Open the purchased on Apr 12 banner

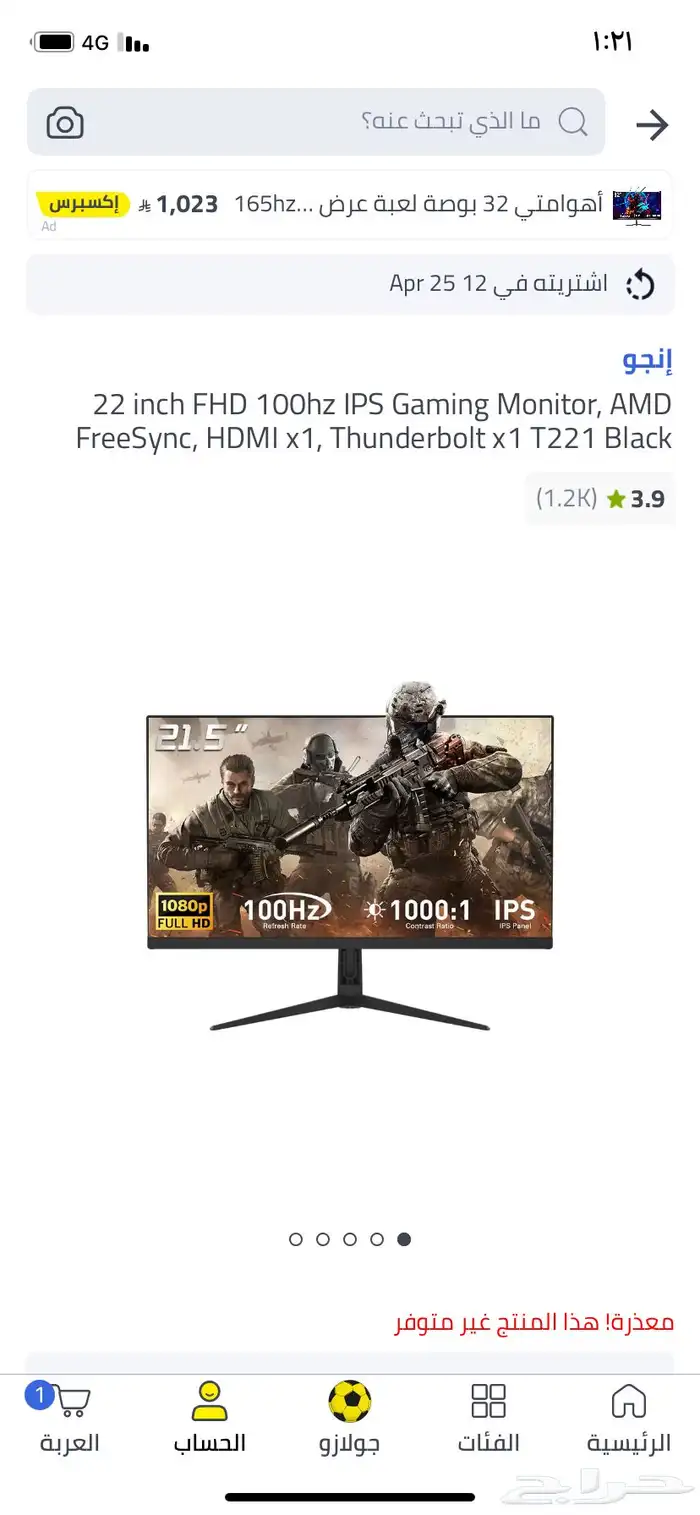[350, 284]
